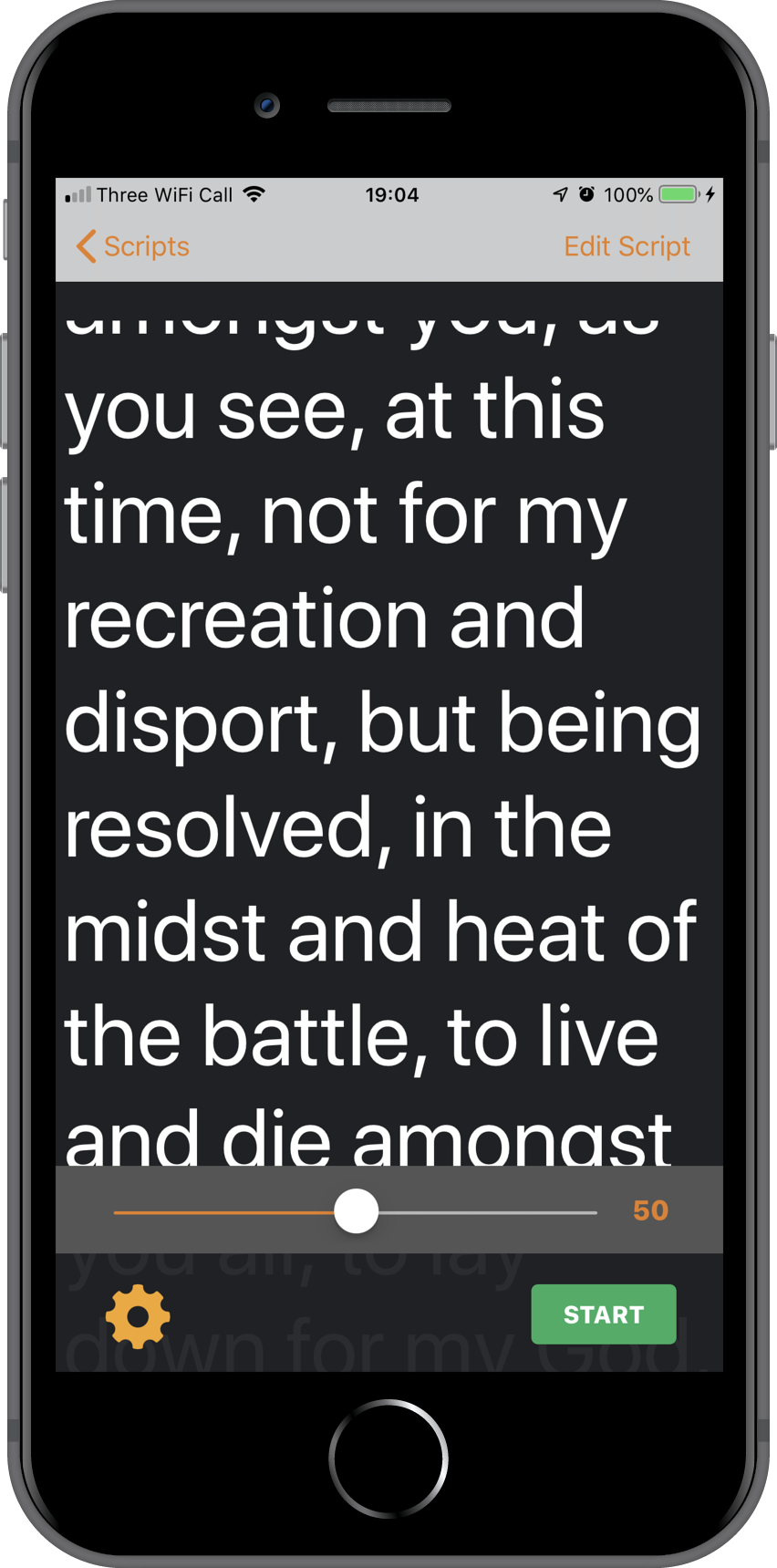The height and width of the screenshot is (1568, 777).
Task: Tap the green START button
Action: pyautogui.click(x=603, y=1314)
